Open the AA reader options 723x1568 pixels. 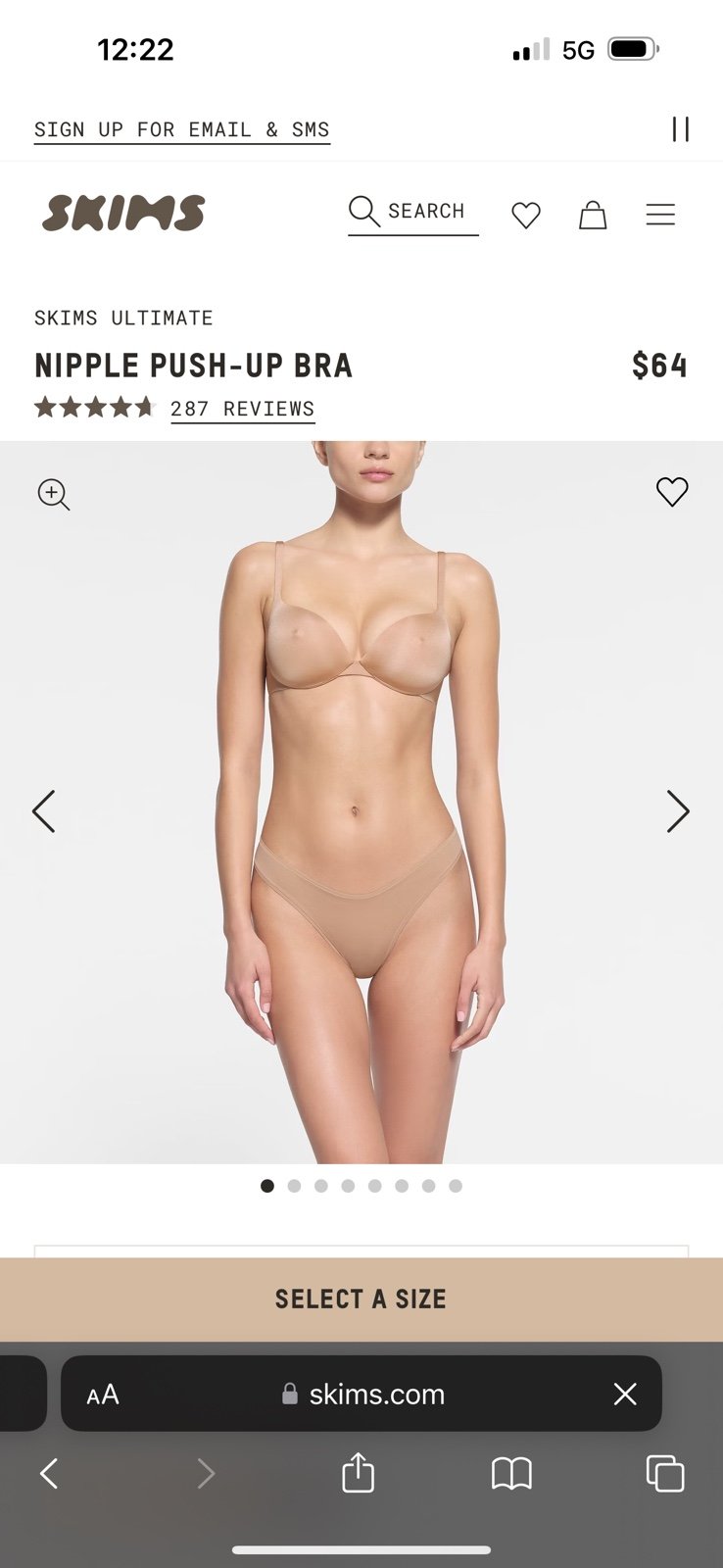point(103,1394)
